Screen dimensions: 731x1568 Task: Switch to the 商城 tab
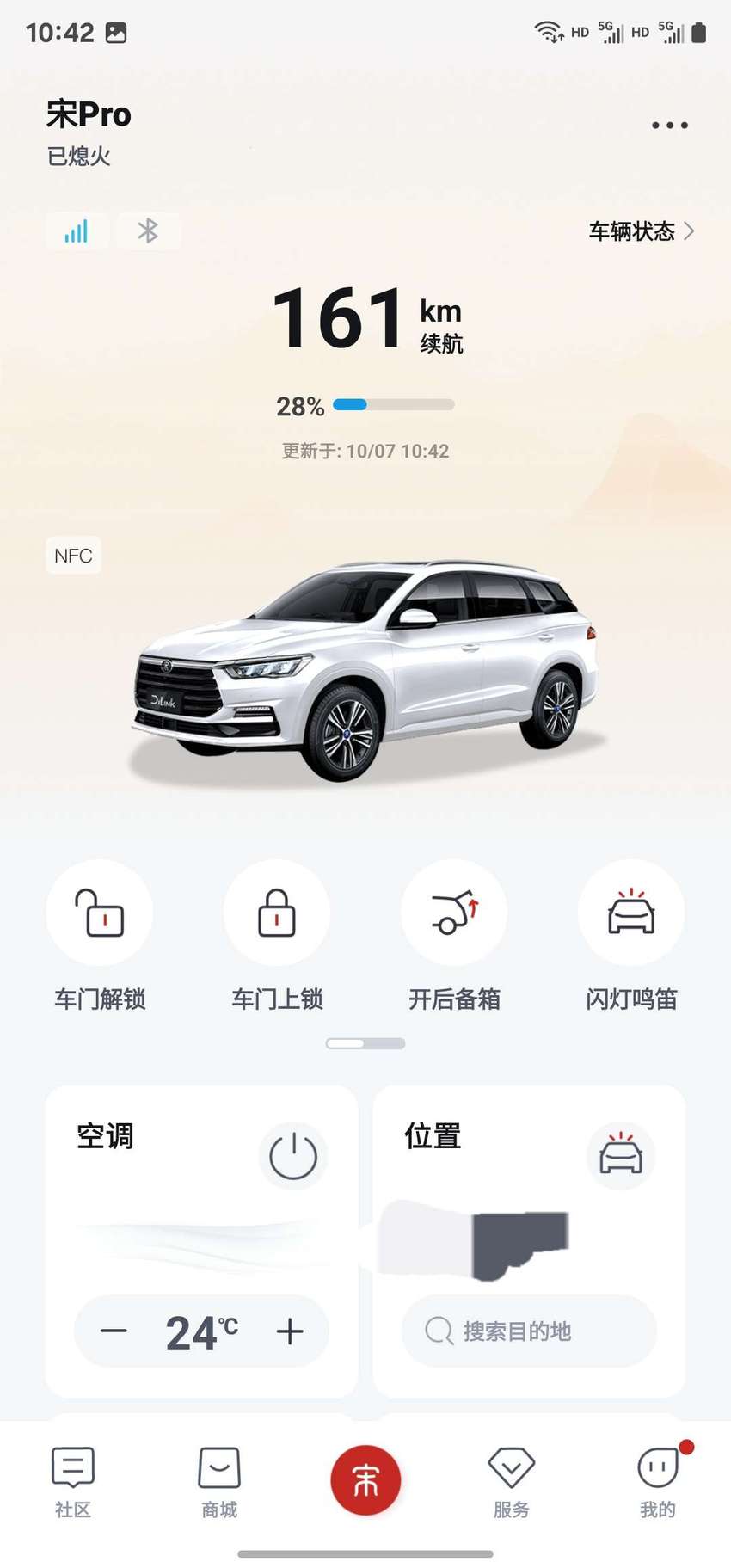click(219, 1482)
